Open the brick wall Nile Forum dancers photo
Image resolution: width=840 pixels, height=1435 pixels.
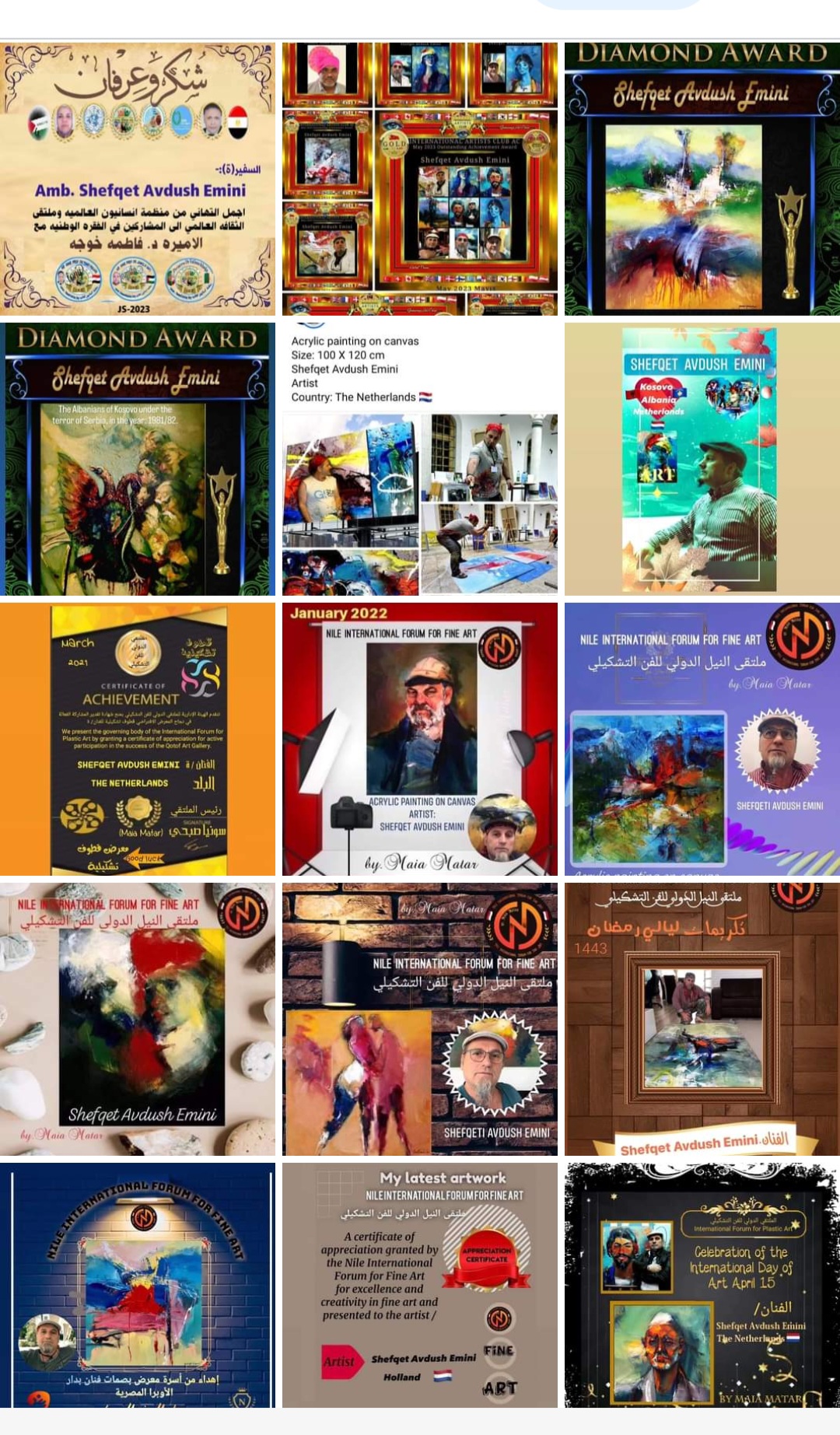pyautogui.click(x=420, y=1019)
